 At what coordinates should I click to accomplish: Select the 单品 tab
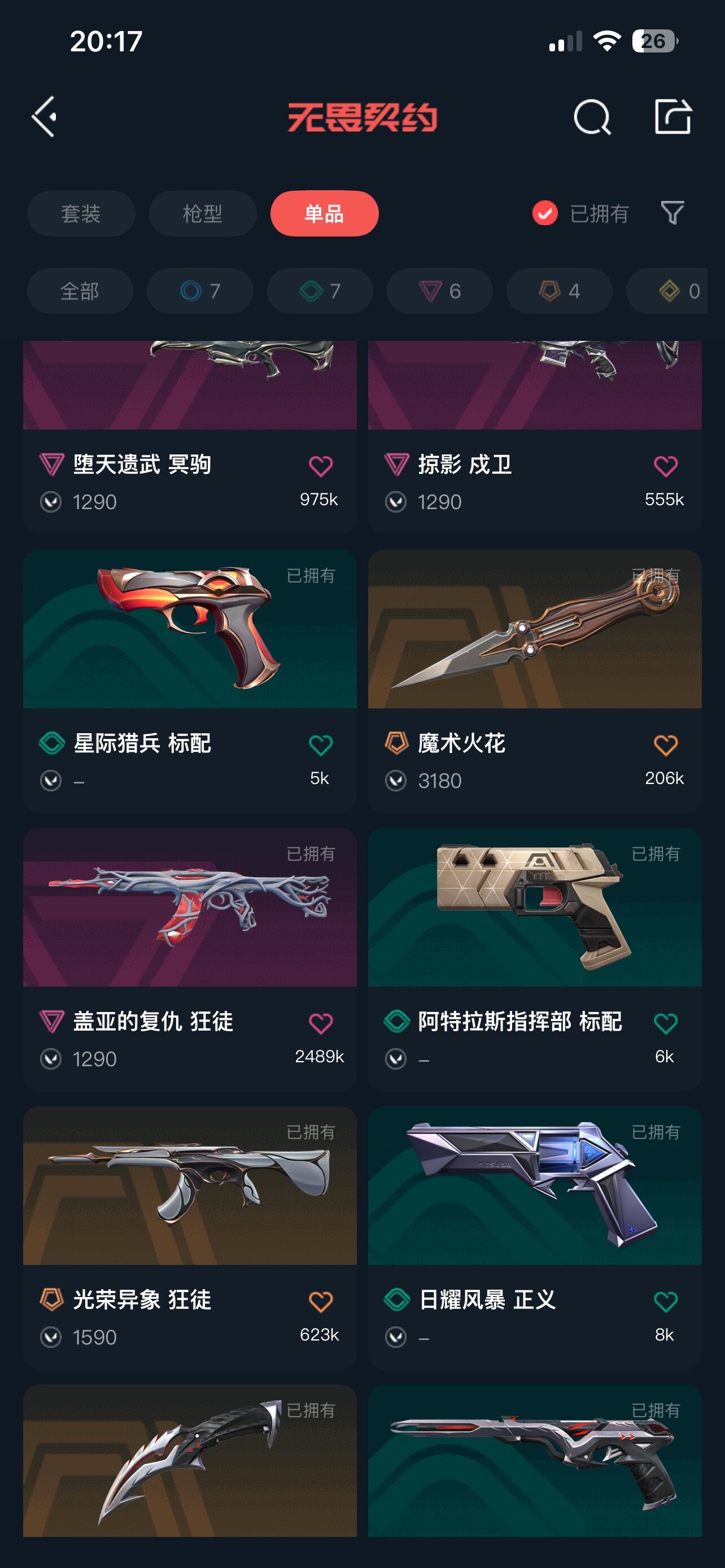coord(325,214)
